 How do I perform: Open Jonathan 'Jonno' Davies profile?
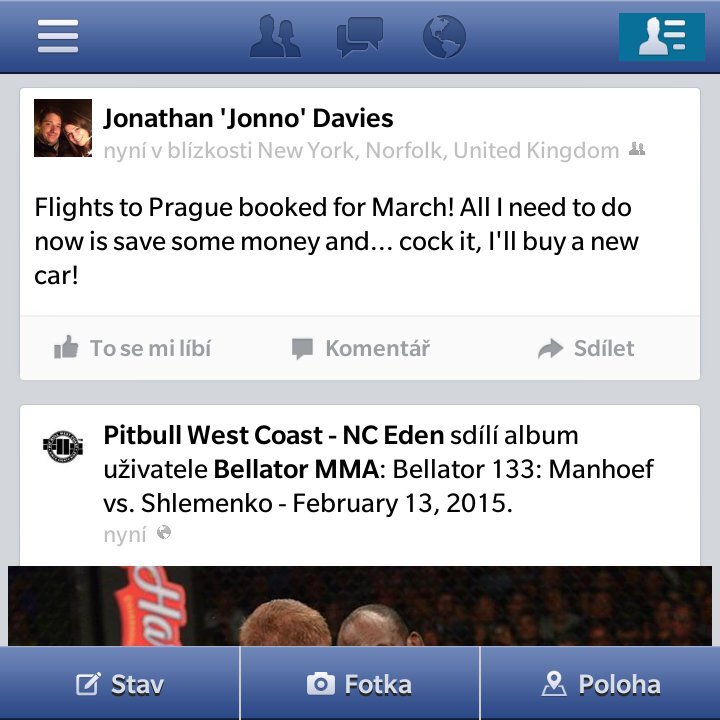pyautogui.click(x=248, y=118)
